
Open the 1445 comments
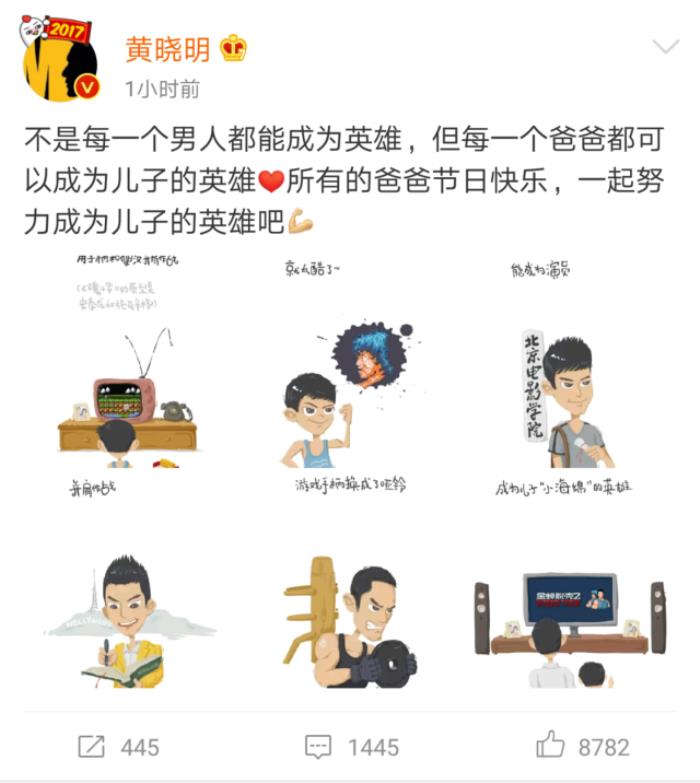(350, 746)
